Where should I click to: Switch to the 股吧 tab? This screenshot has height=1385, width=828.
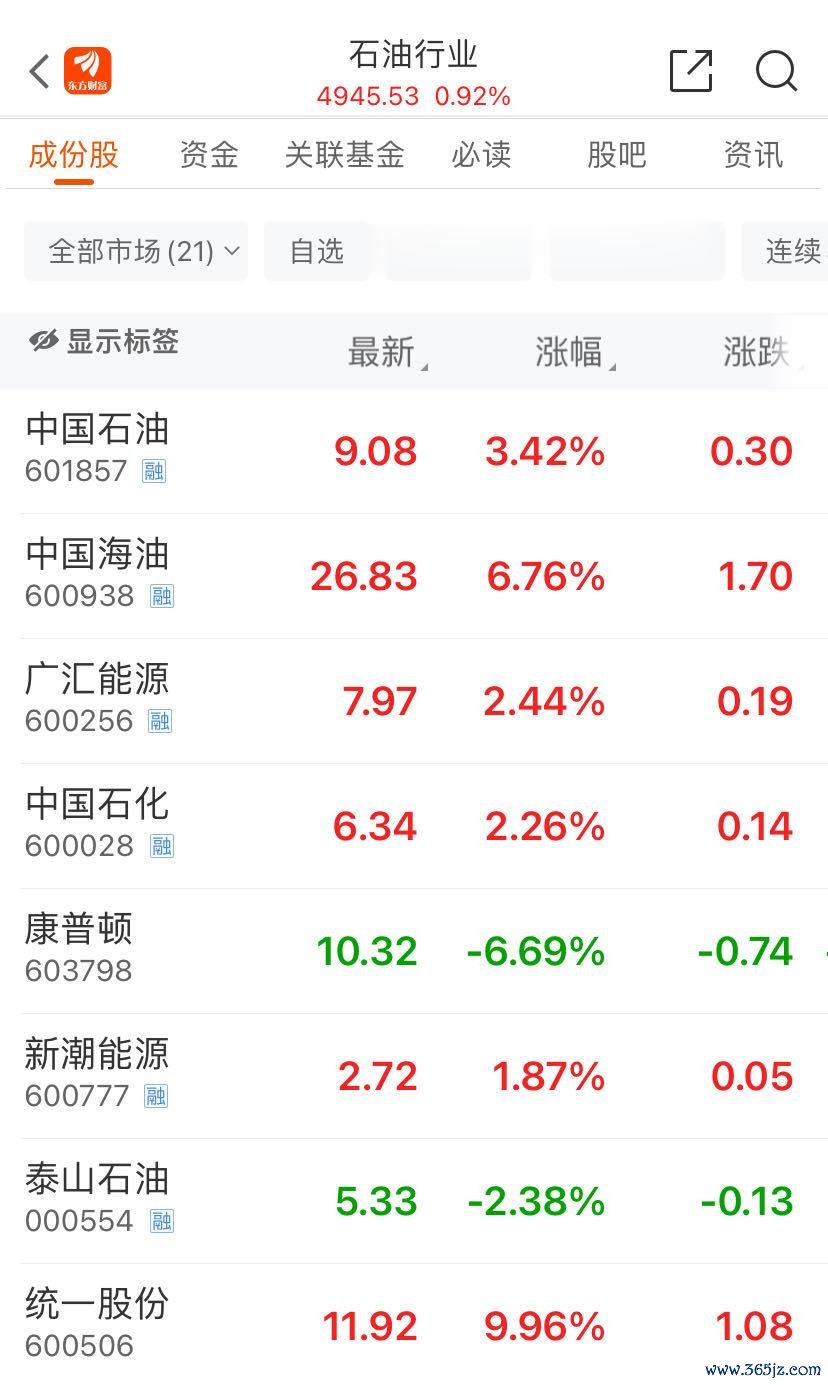click(616, 155)
